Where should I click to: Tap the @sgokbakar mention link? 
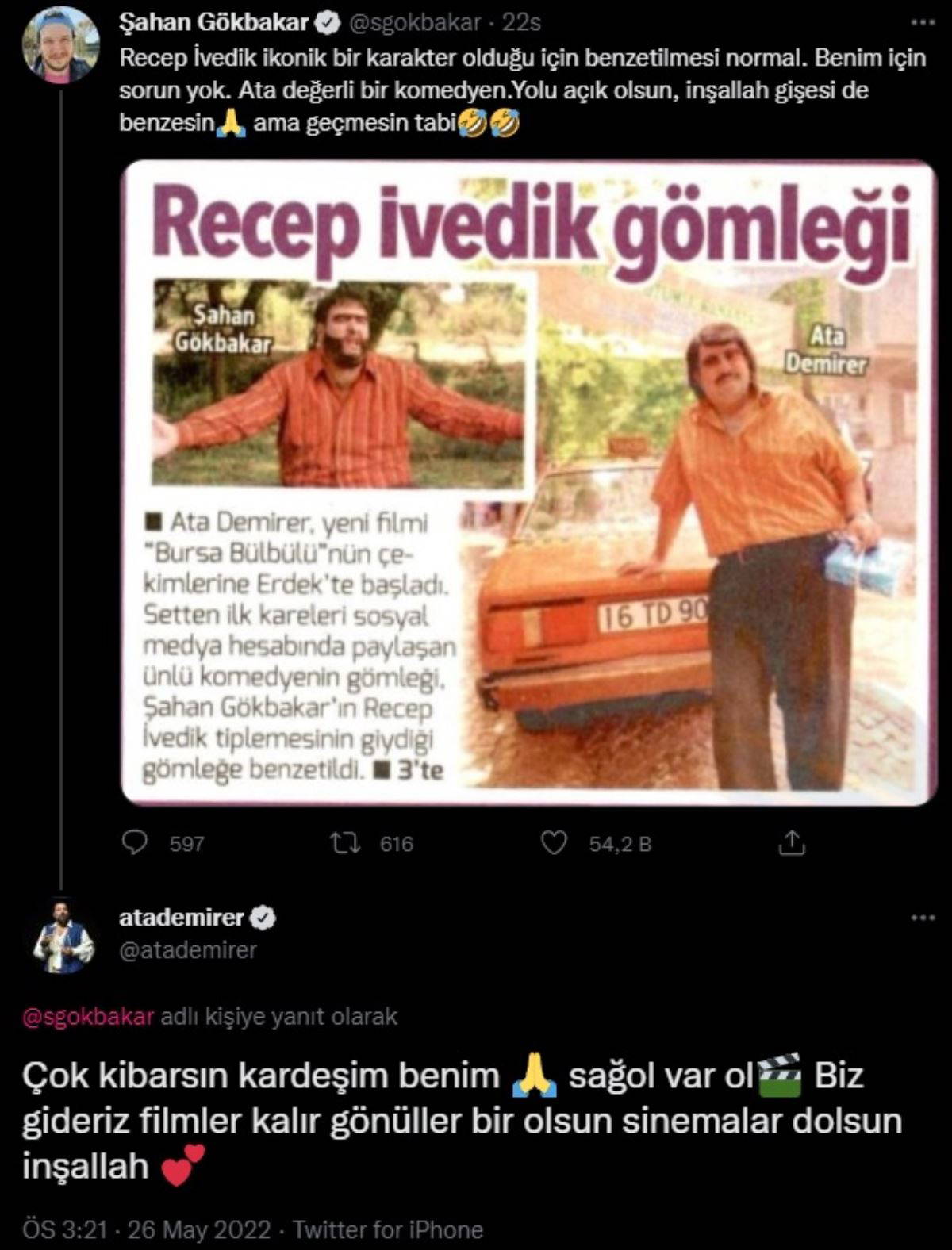click(88, 1016)
